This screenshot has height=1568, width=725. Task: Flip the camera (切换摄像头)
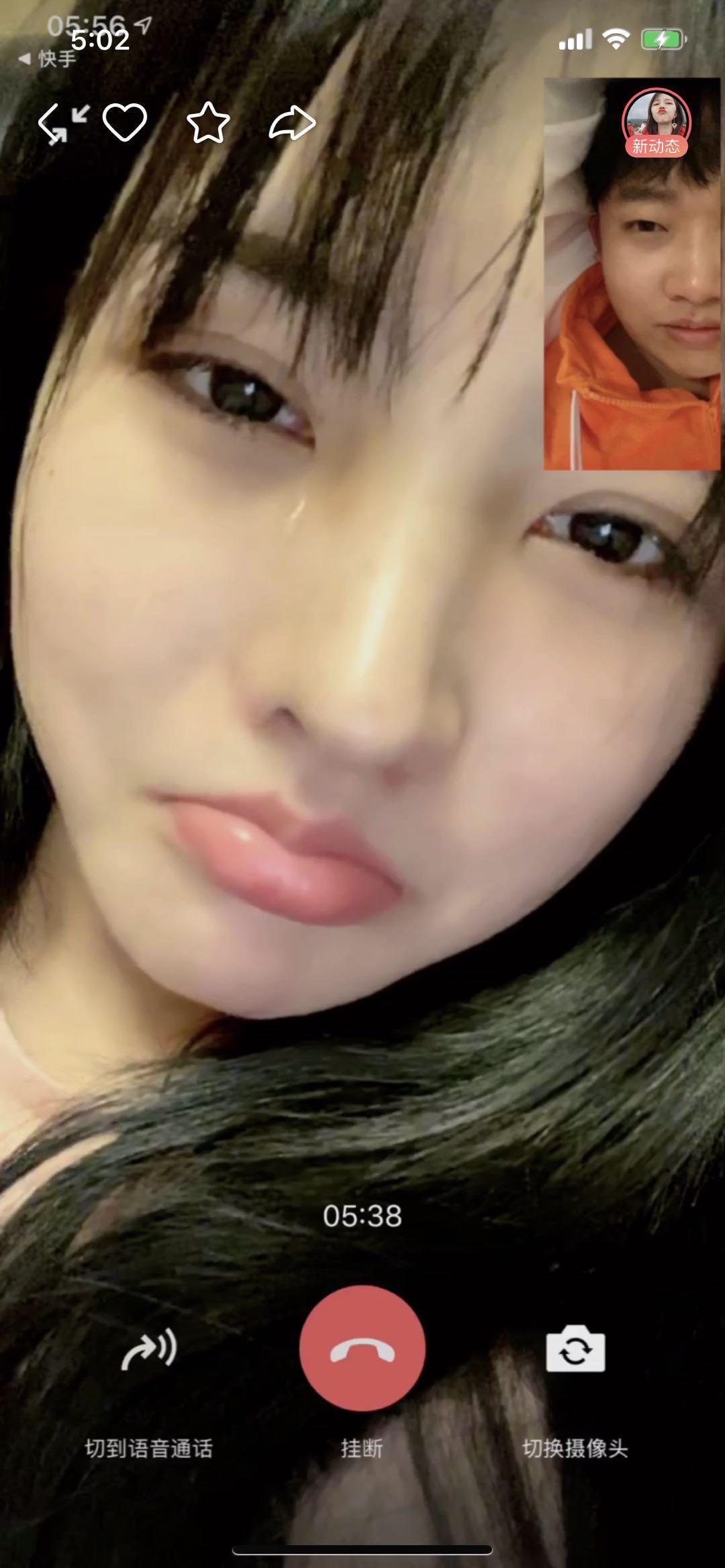coord(575,1350)
